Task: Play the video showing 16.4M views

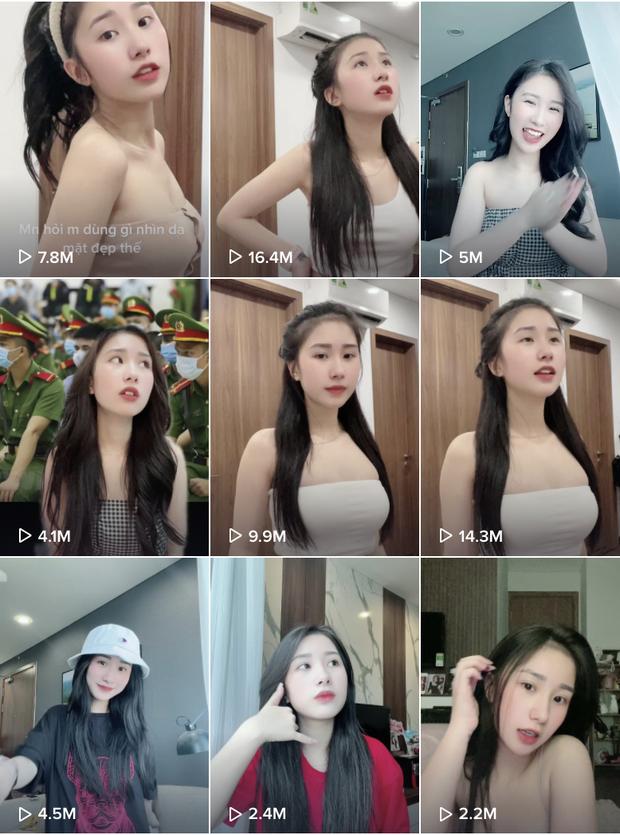Action: click(x=314, y=138)
